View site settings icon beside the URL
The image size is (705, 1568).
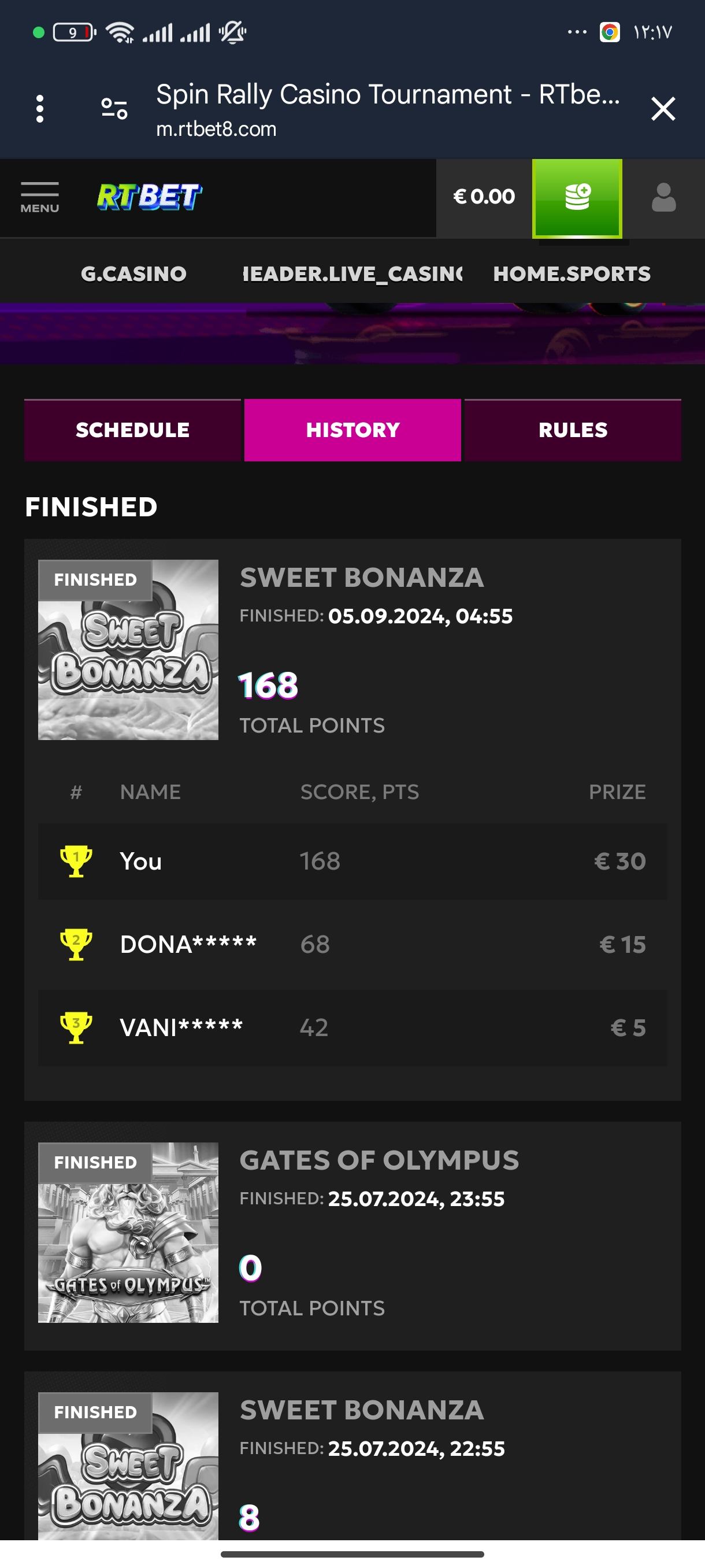pyautogui.click(x=114, y=109)
